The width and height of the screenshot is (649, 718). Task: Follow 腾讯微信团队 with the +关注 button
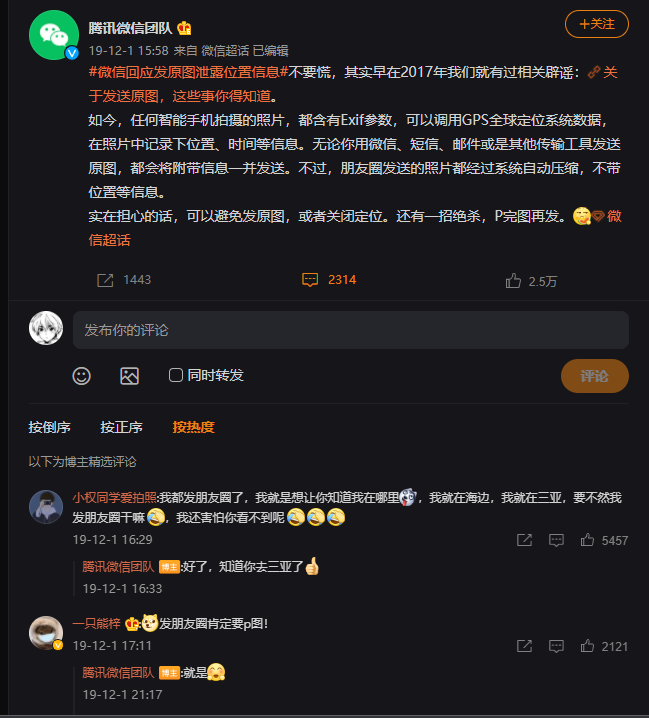tap(596, 23)
